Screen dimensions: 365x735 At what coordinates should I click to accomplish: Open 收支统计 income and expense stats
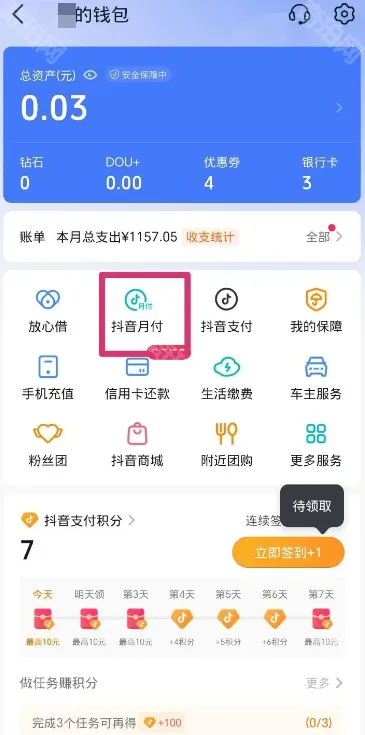coord(210,237)
